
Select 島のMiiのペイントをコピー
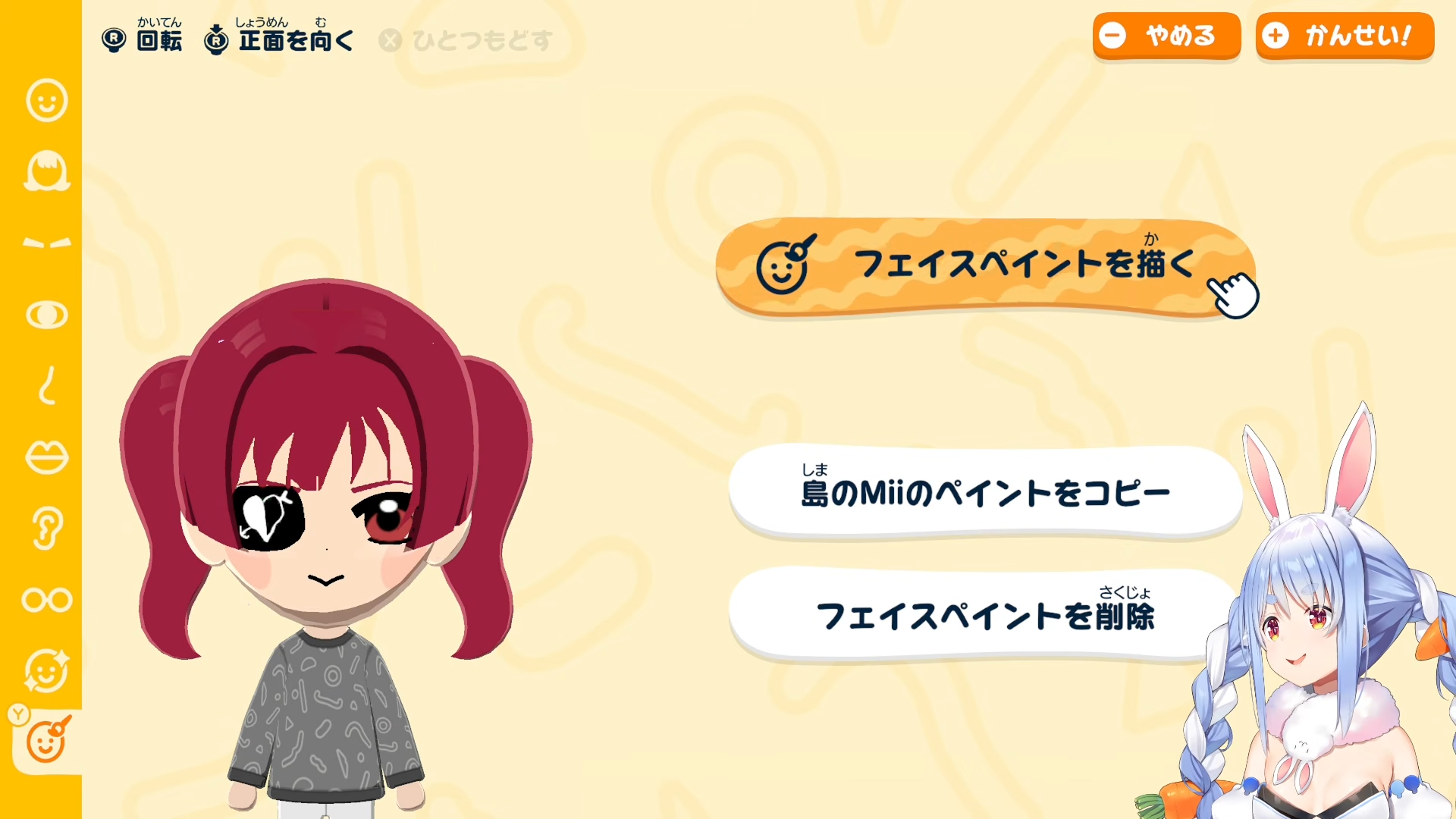[985, 491]
